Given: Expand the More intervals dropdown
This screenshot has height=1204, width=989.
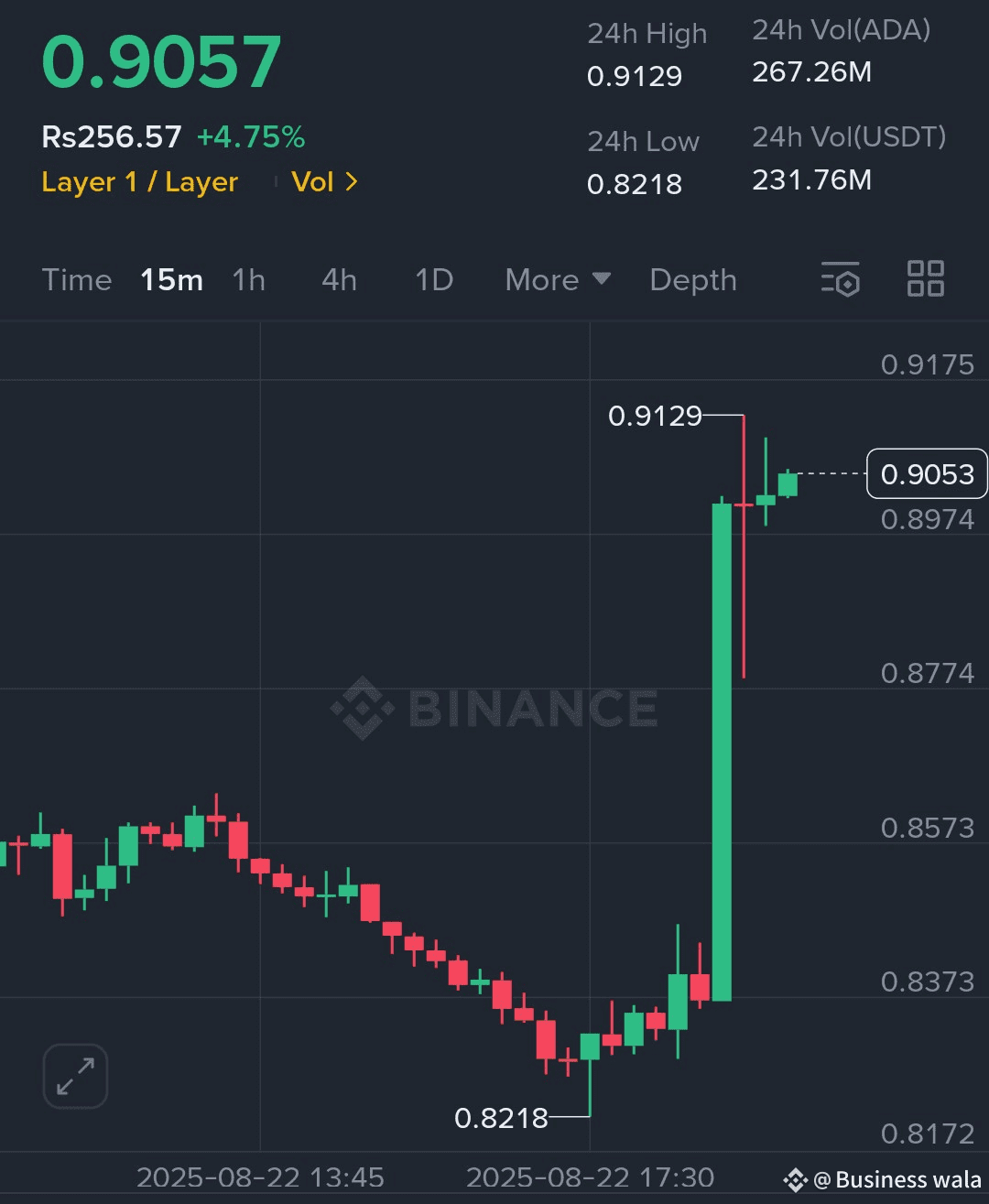Looking at the screenshot, I should click(557, 280).
